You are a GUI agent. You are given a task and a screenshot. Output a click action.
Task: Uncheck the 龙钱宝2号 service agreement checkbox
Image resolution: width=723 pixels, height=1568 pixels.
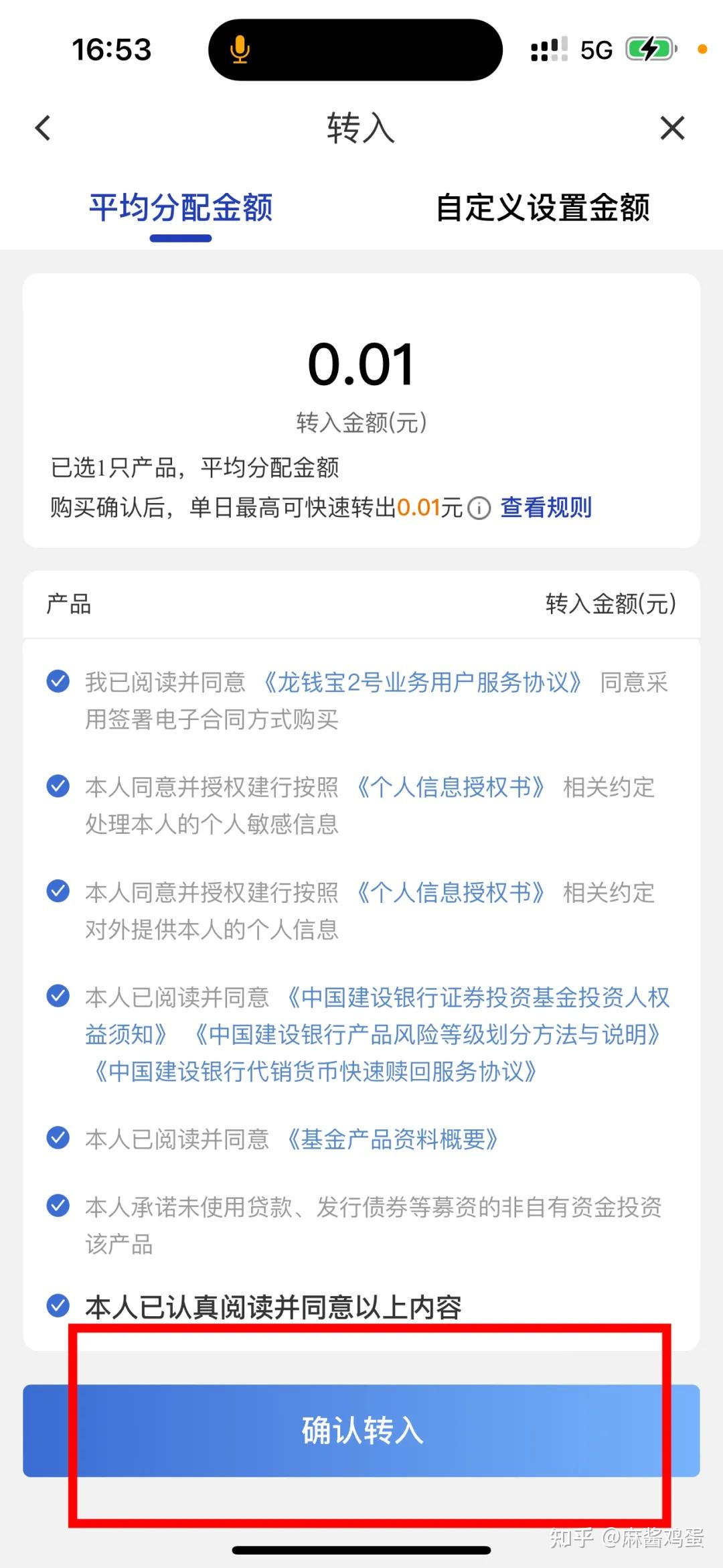click(58, 683)
